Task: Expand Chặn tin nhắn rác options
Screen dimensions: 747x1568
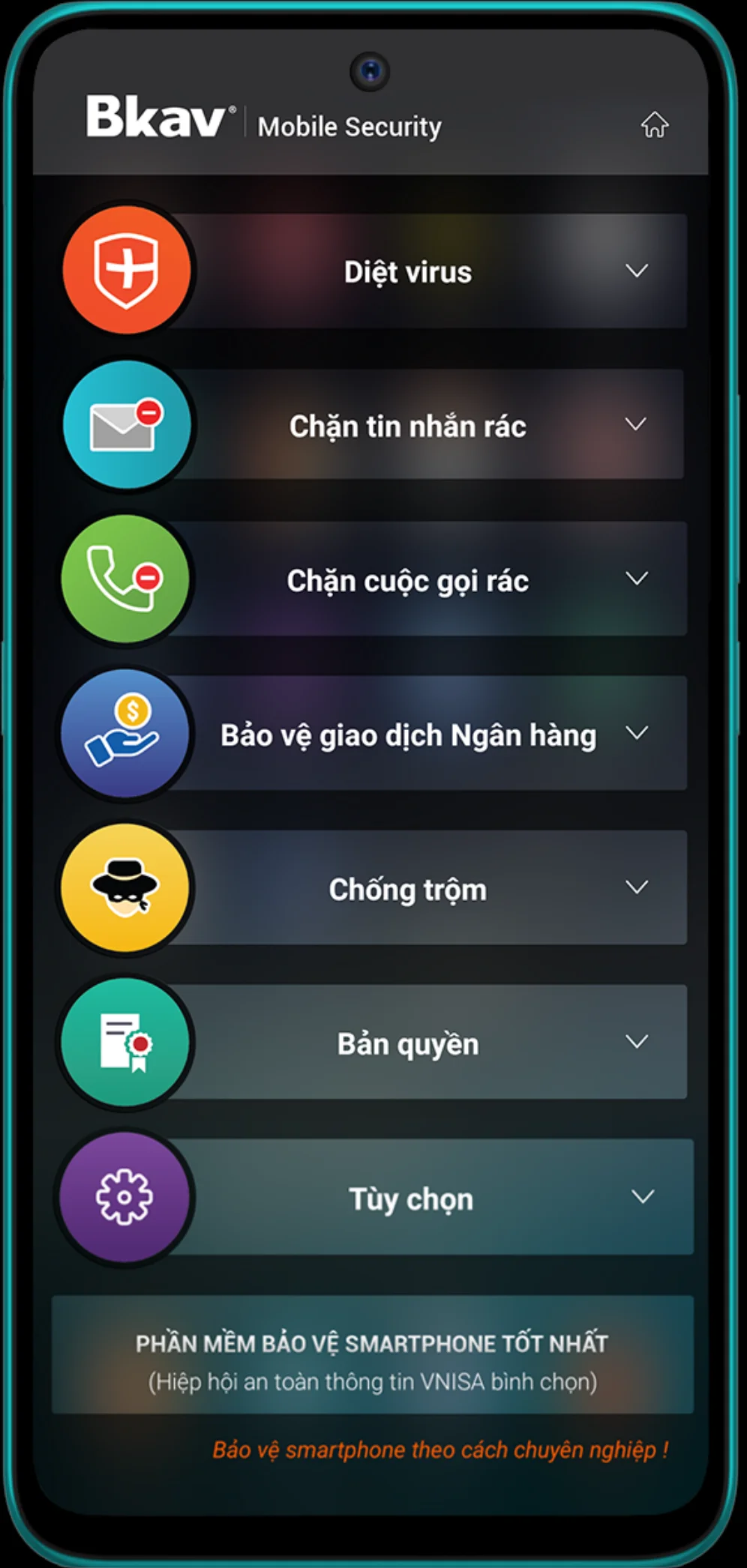Action: [635, 424]
